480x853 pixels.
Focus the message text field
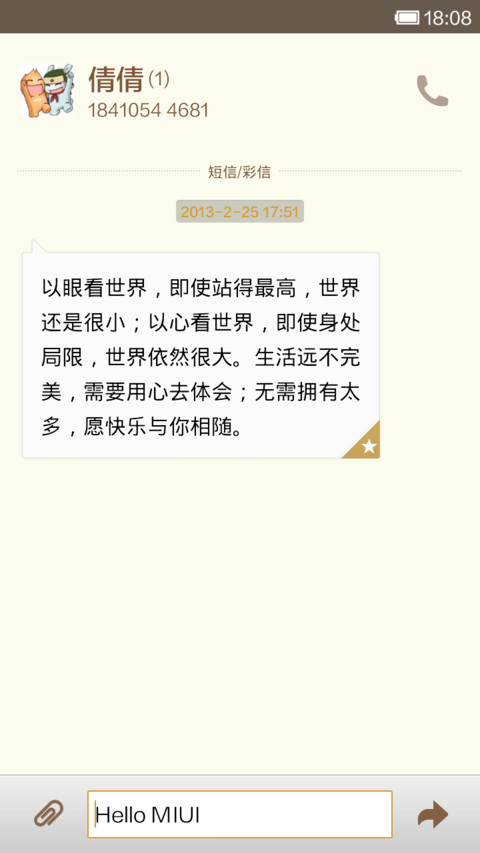(x=240, y=814)
